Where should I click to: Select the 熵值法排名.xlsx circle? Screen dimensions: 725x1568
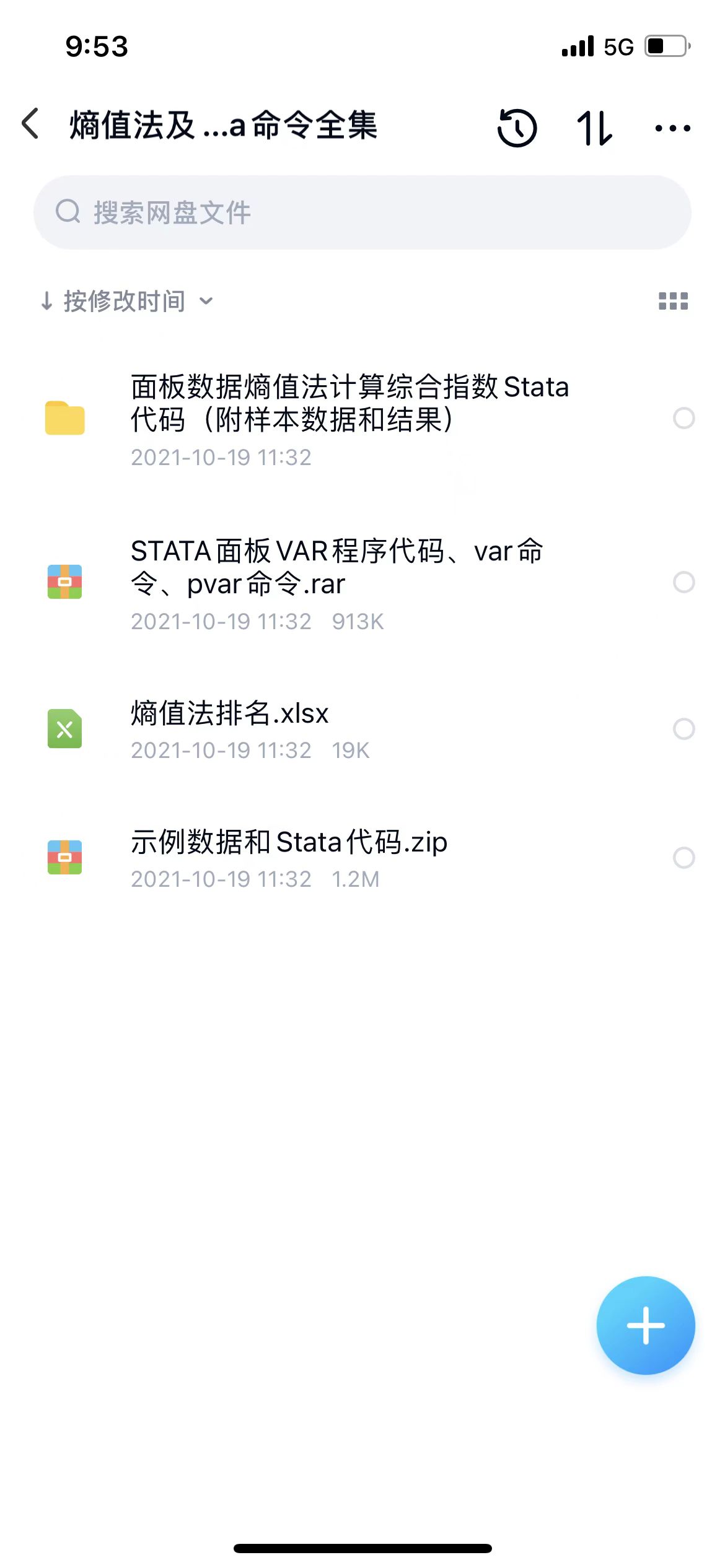click(683, 729)
